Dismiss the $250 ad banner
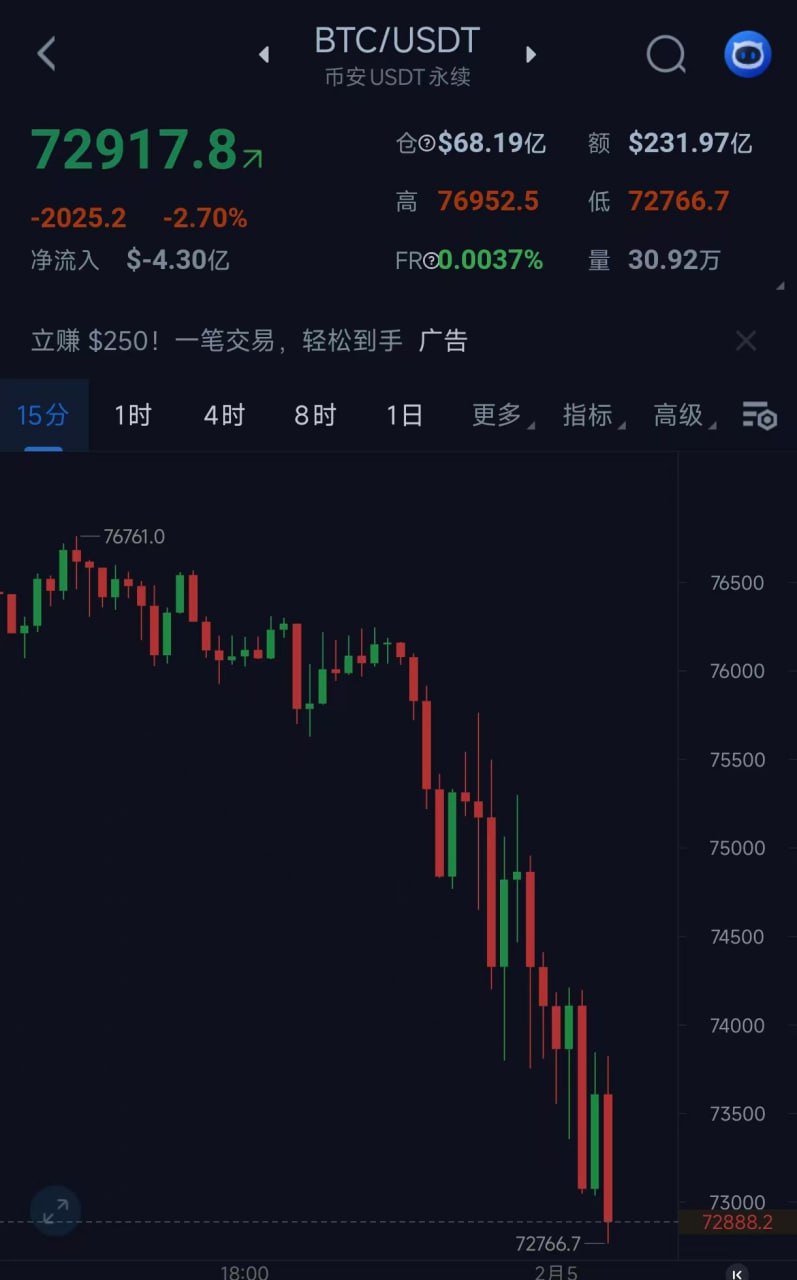This screenshot has height=1280, width=797. click(746, 341)
